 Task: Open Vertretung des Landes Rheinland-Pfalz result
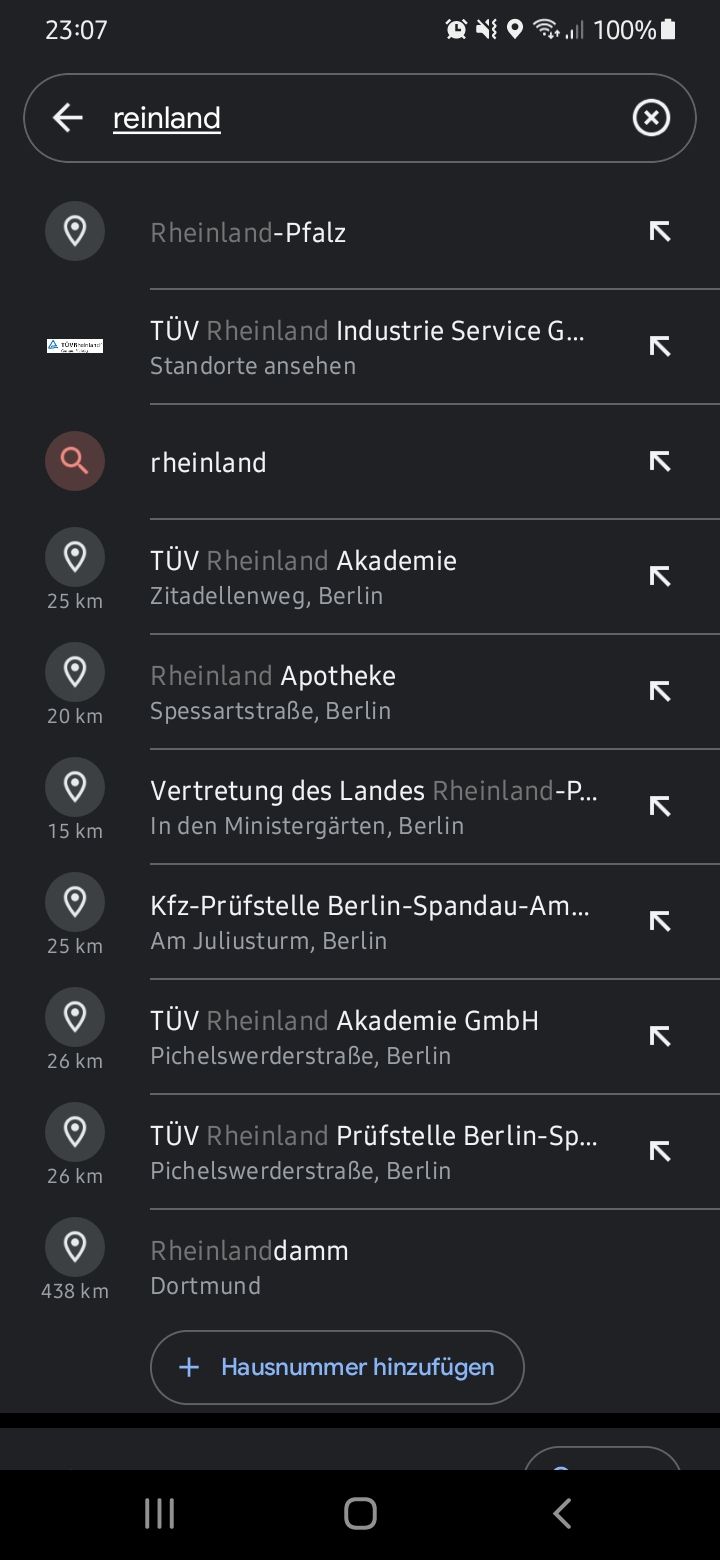(x=373, y=807)
